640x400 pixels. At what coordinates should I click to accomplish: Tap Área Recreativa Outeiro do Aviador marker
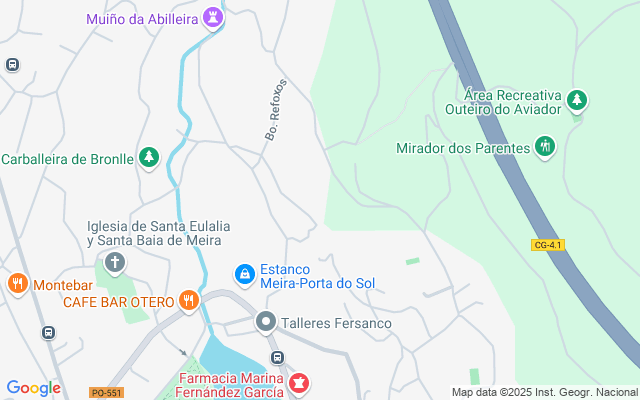[576, 100]
